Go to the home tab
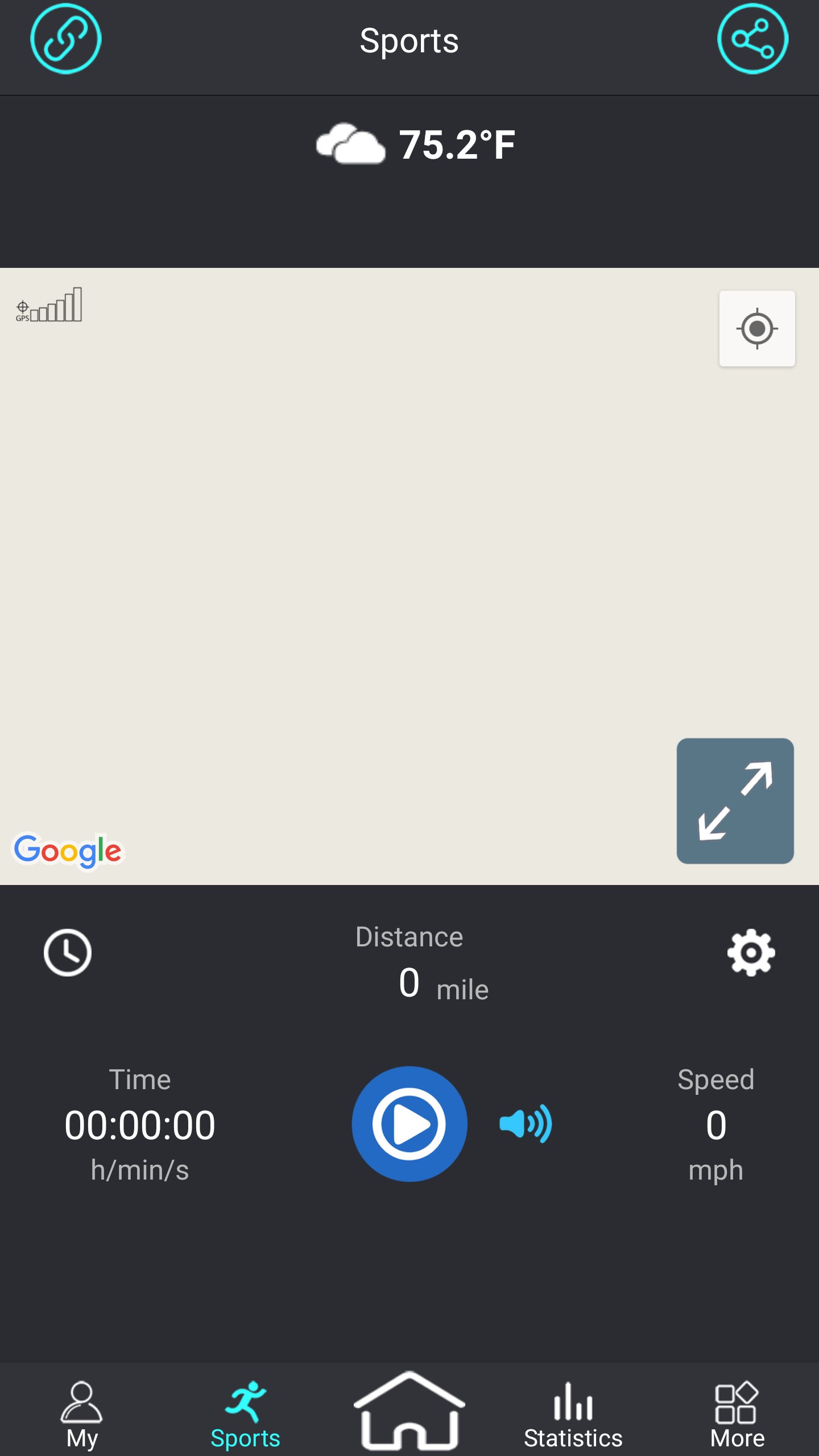The width and height of the screenshot is (819, 1456). (409, 1410)
